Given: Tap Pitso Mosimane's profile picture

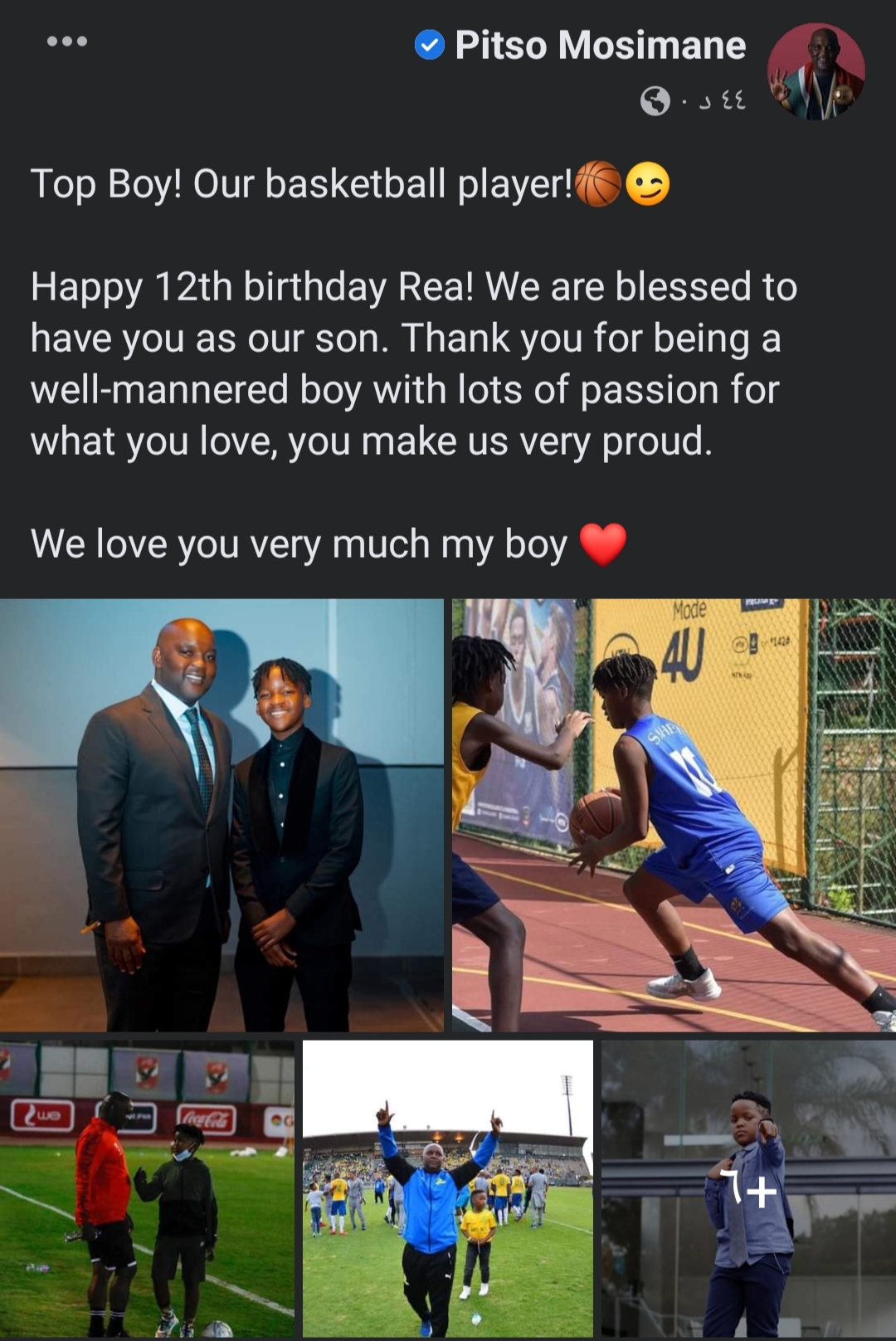Looking at the screenshot, I should (x=816, y=71).
